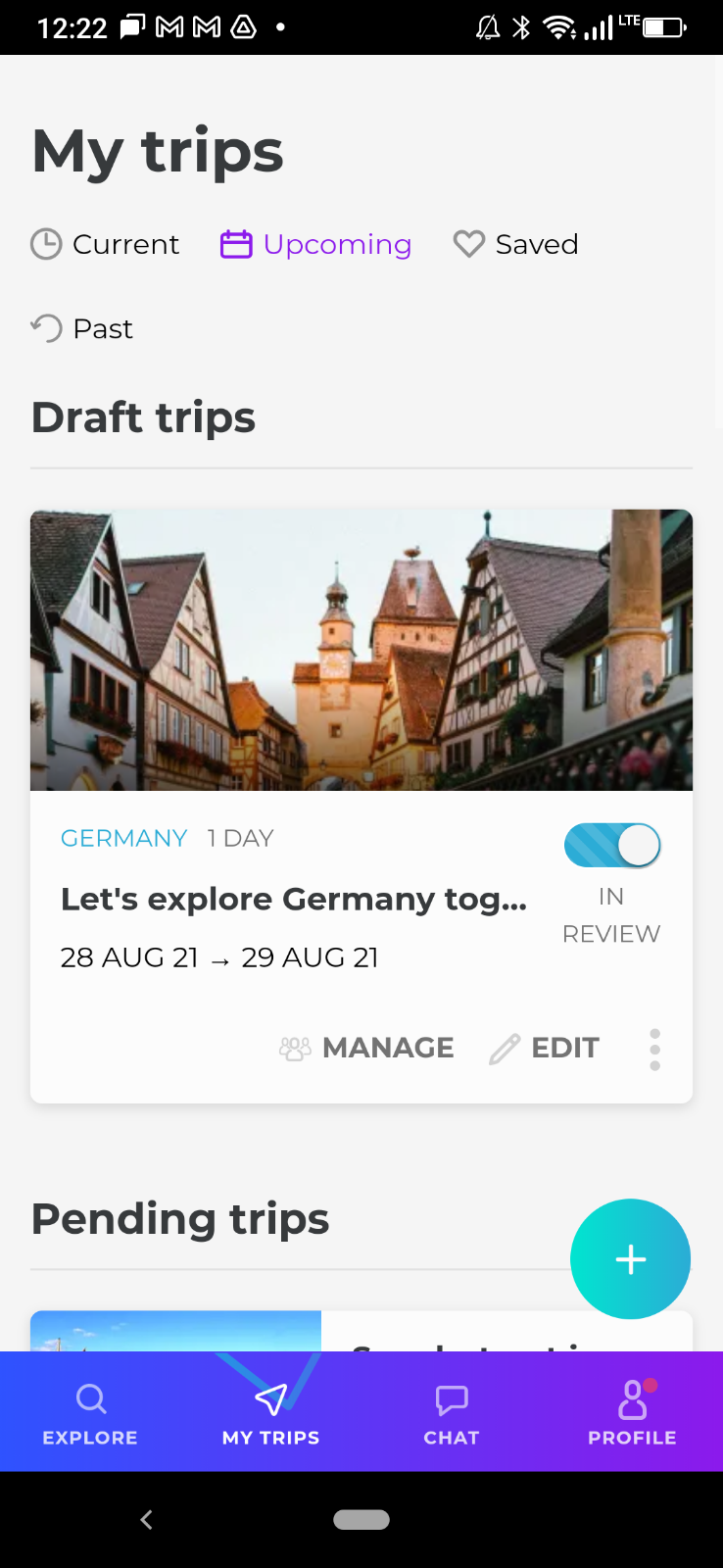Image resolution: width=723 pixels, height=1568 pixels.
Task: Tap the system back button
Action: [147, 1519]
